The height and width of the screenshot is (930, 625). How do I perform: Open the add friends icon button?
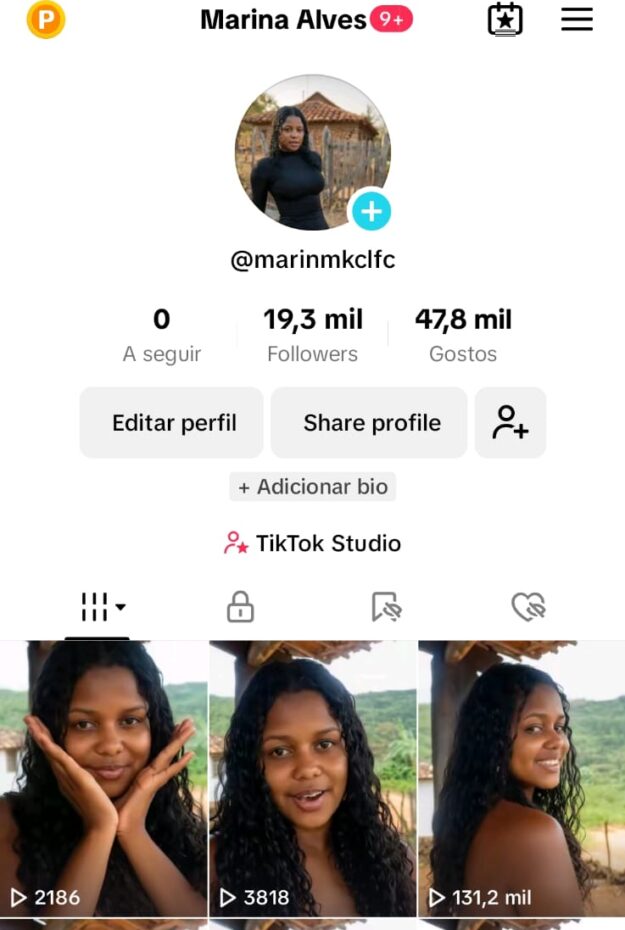tap(510, 423)
